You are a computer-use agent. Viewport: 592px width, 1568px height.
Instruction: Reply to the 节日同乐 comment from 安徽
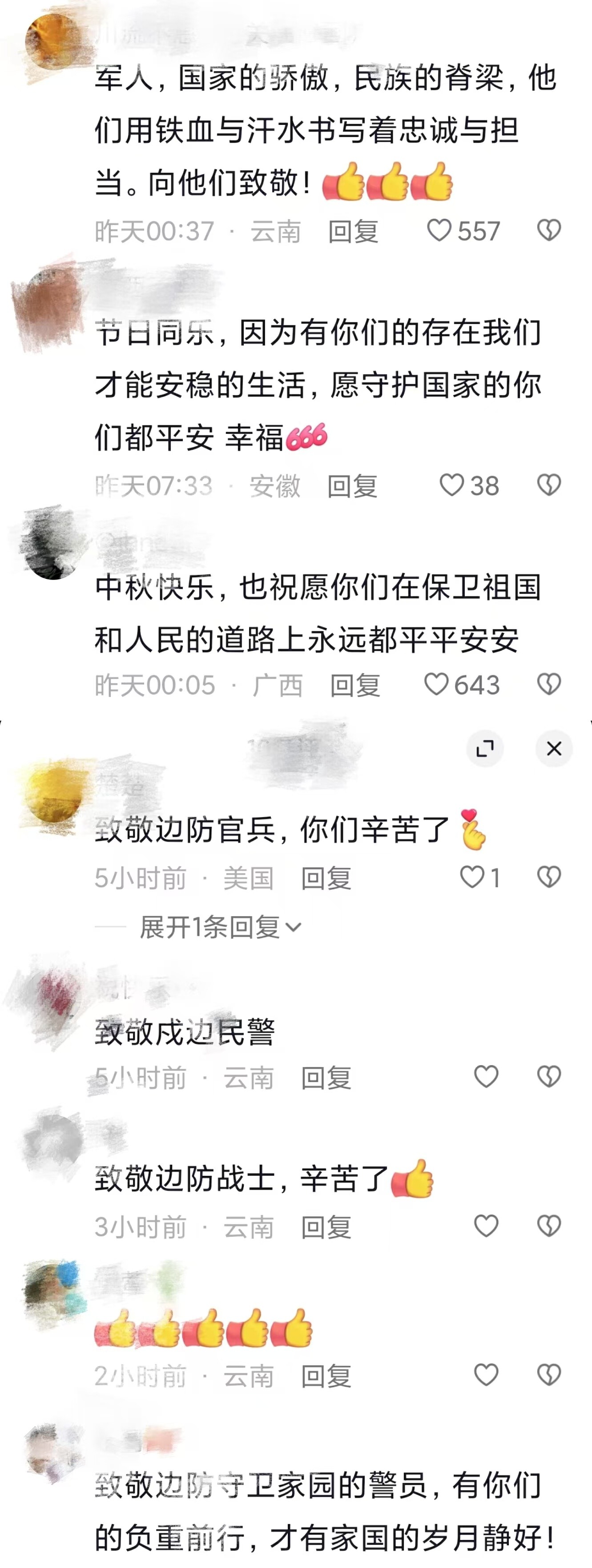click(x=353, y=486)
